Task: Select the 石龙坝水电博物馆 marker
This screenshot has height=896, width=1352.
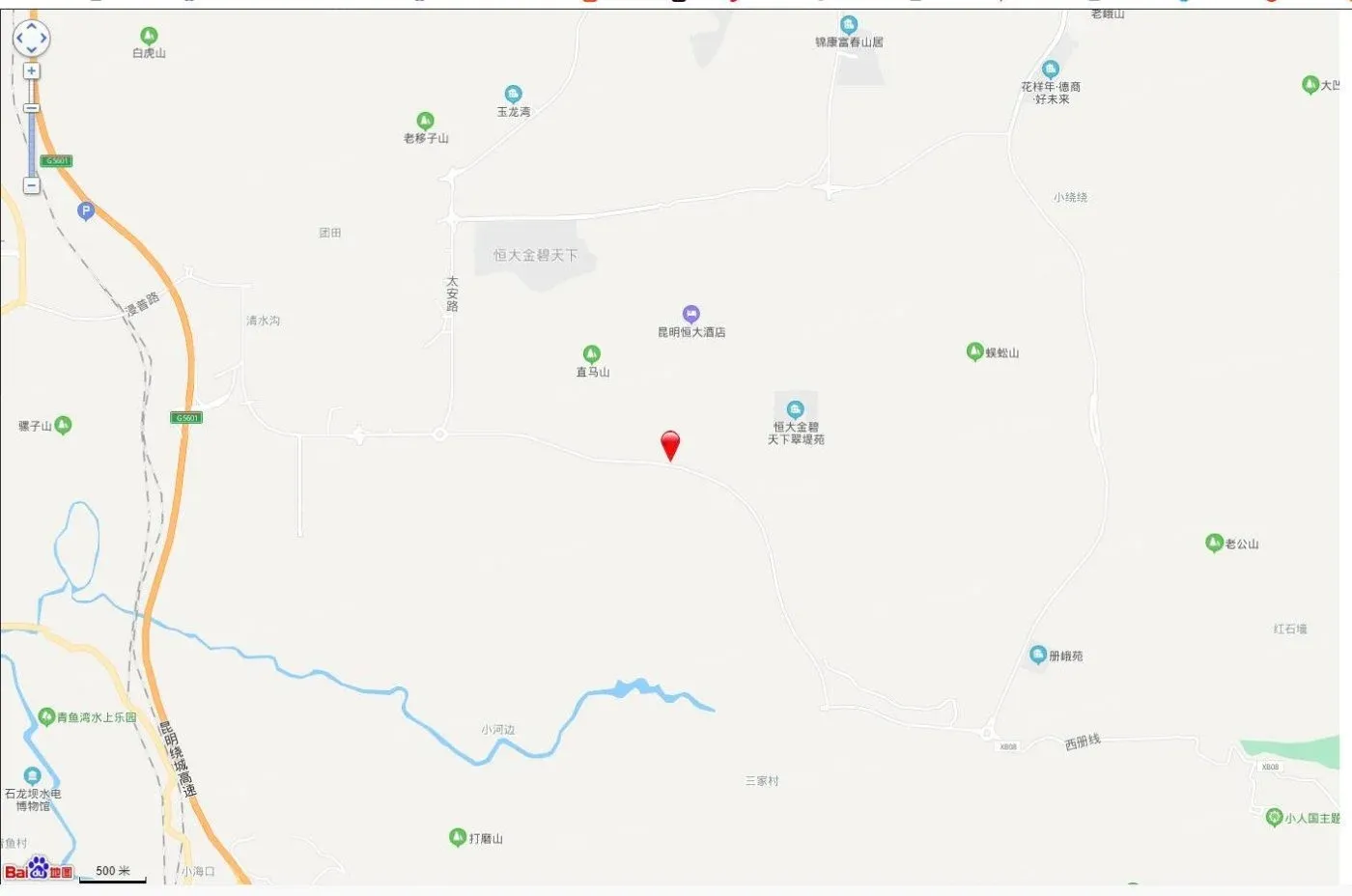Action: tap(32, 775)
